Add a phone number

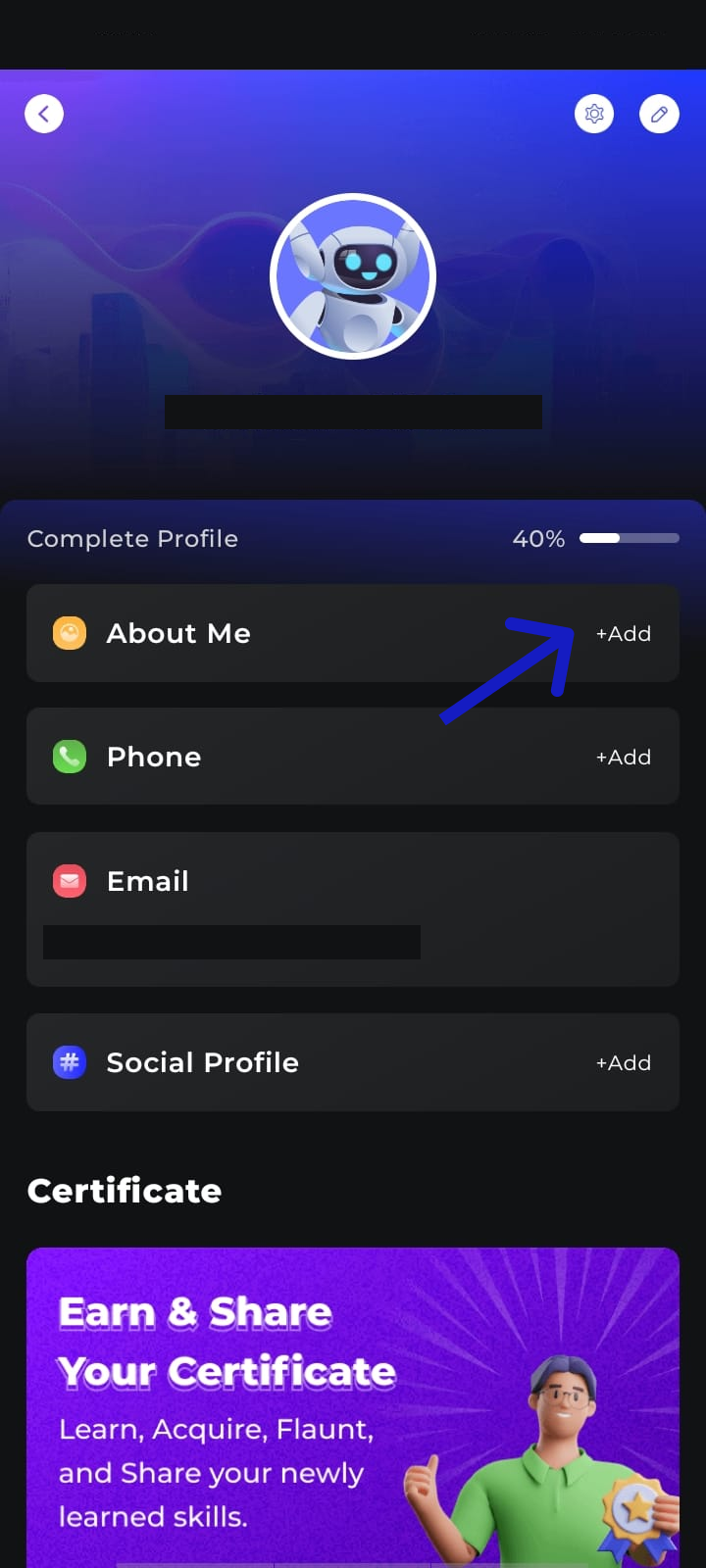[624, 758]
